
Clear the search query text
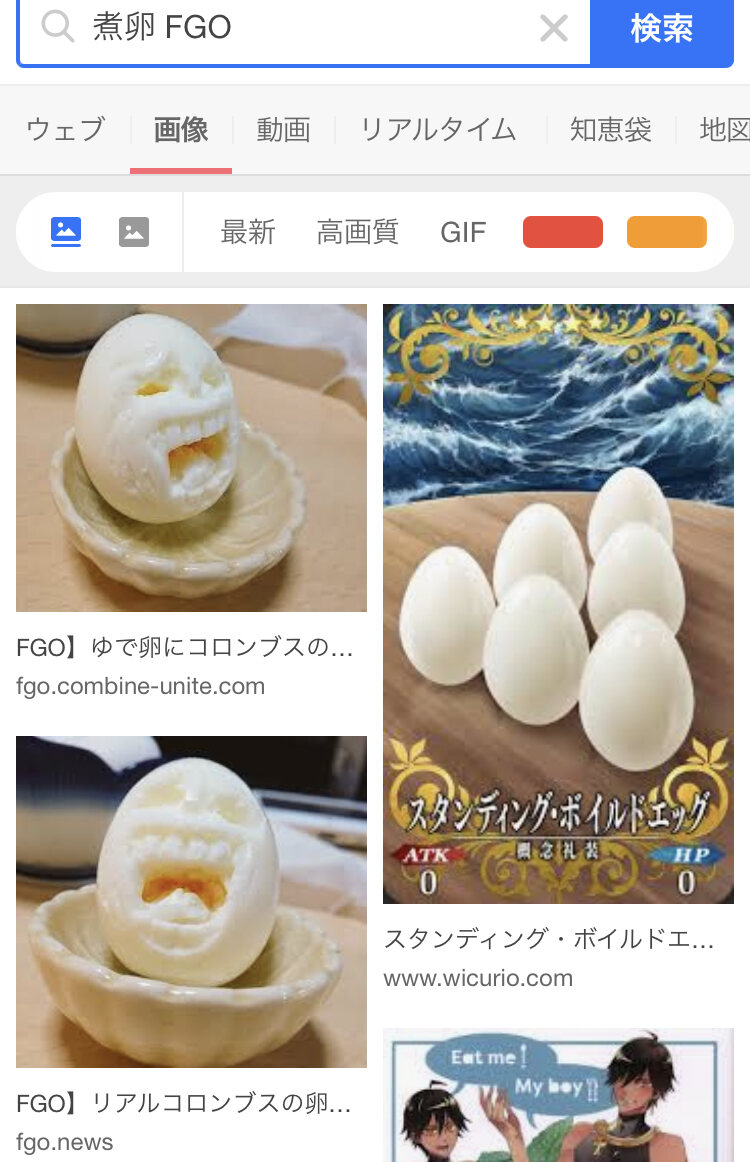pos(554,28)
